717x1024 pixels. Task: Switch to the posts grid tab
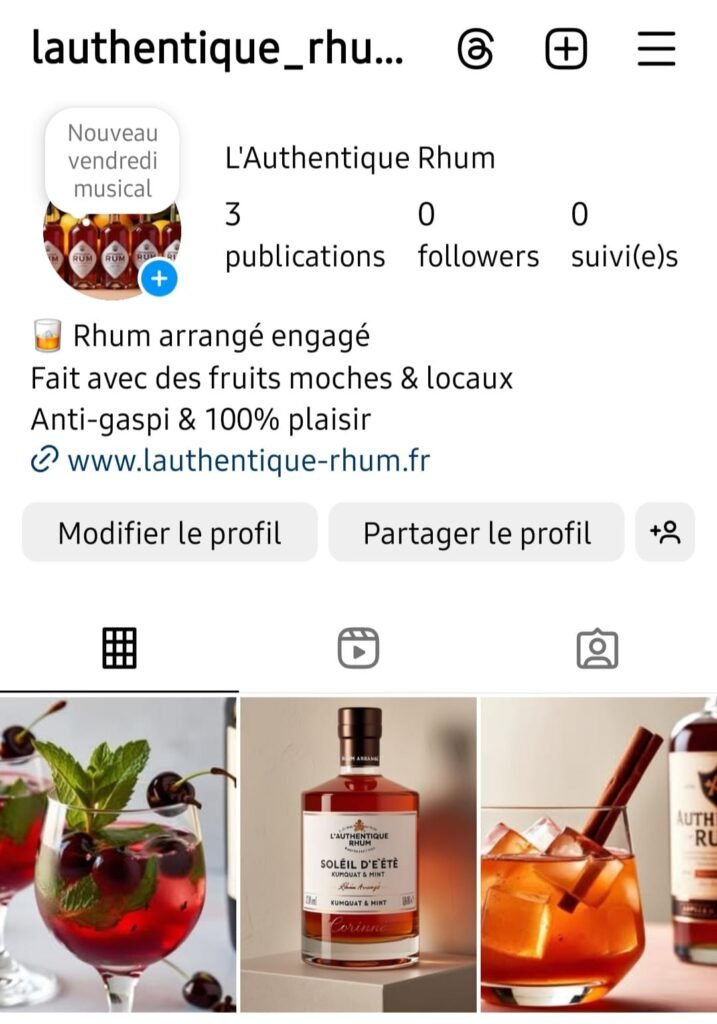tap(119, 649)
